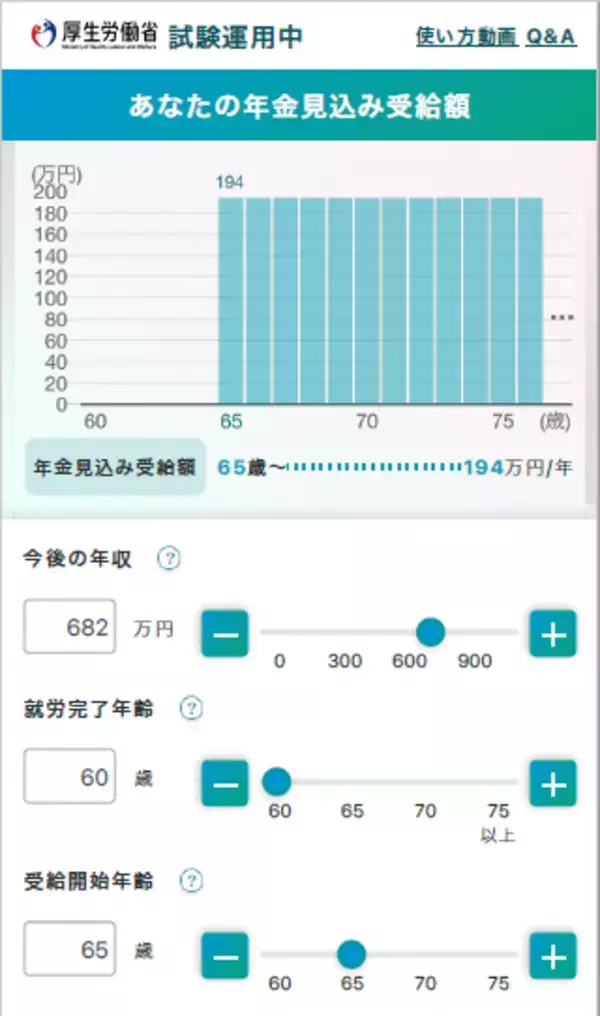This screenshot has width=600, height=1016.
Task: Show help for 今後の年収
Action: pos(169,559)
